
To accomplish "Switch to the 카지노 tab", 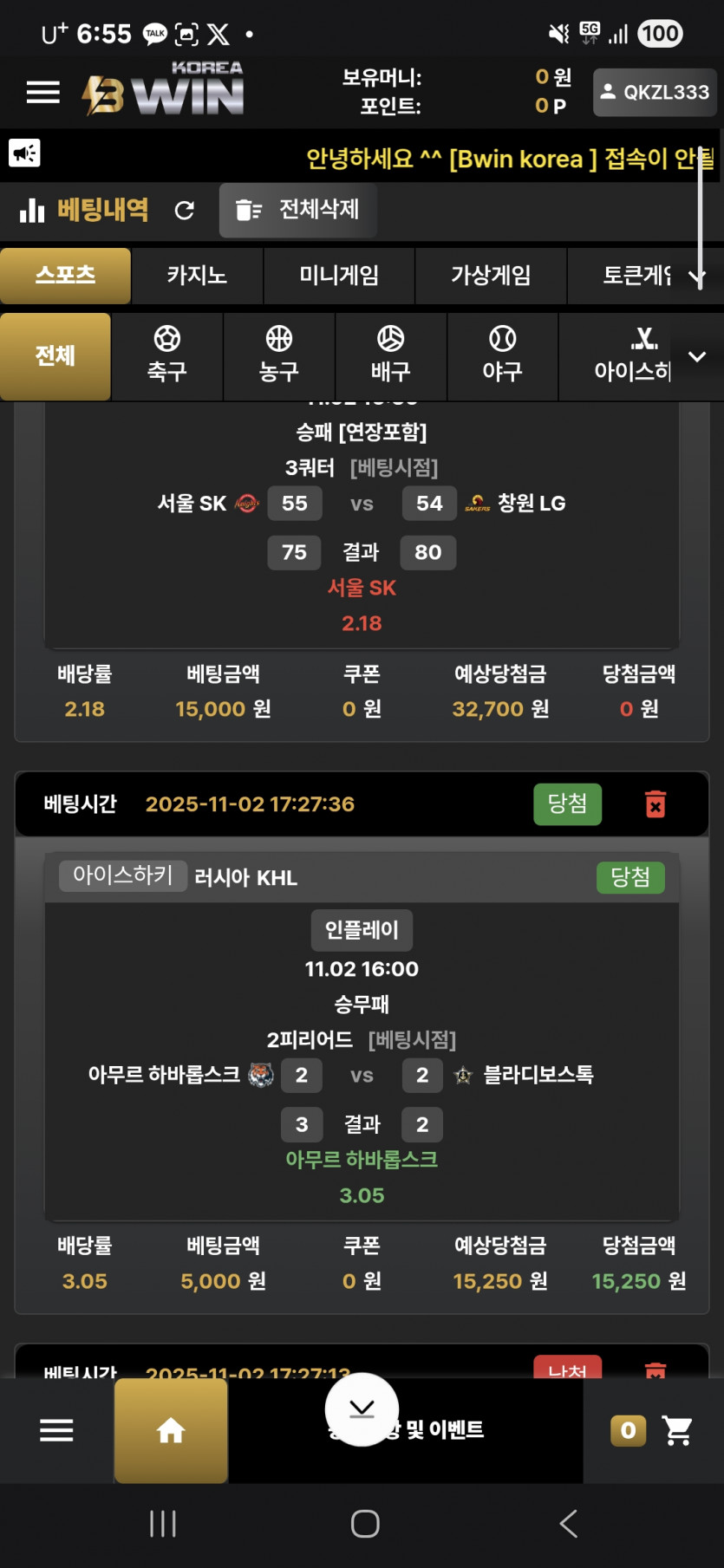I will click(197, 276).
